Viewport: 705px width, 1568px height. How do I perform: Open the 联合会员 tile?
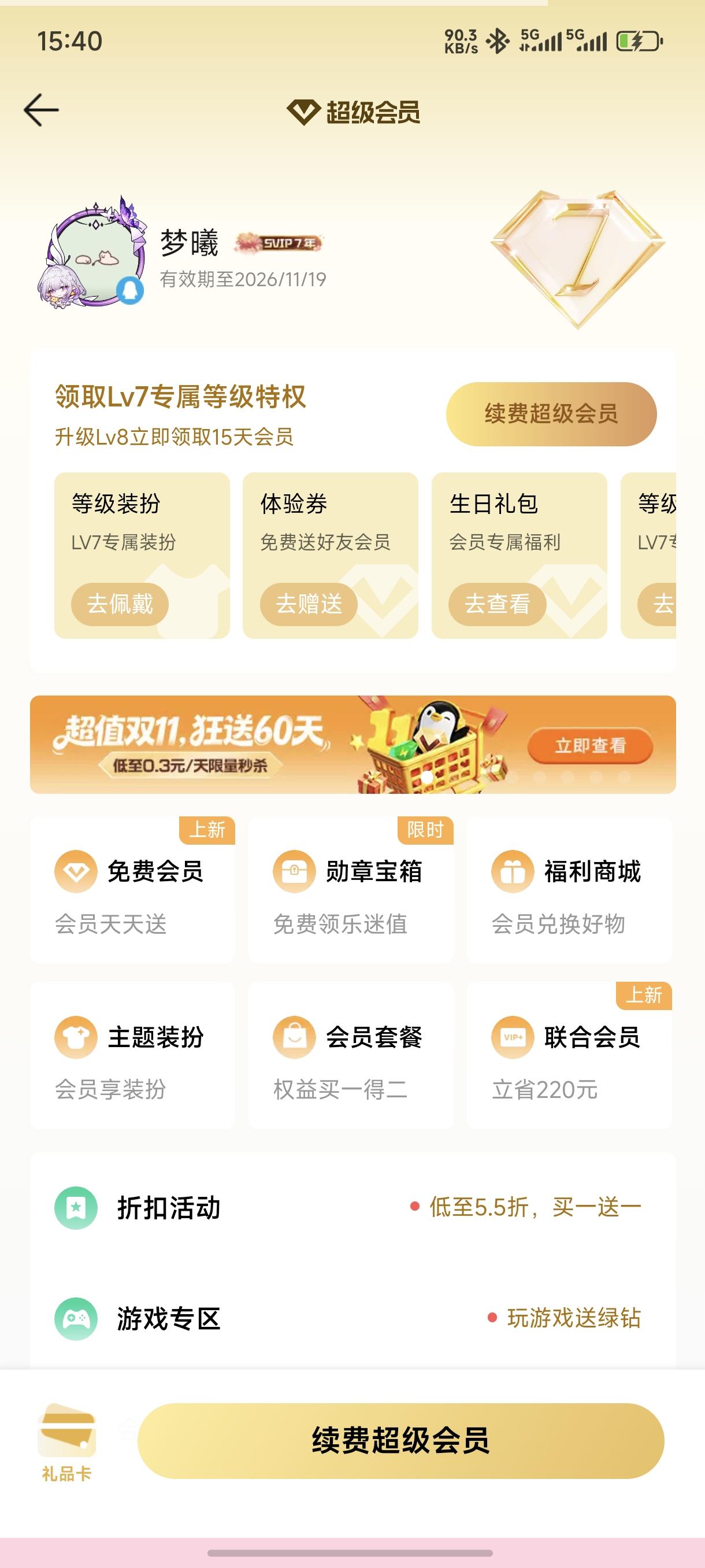click(x=569, y=1055)
